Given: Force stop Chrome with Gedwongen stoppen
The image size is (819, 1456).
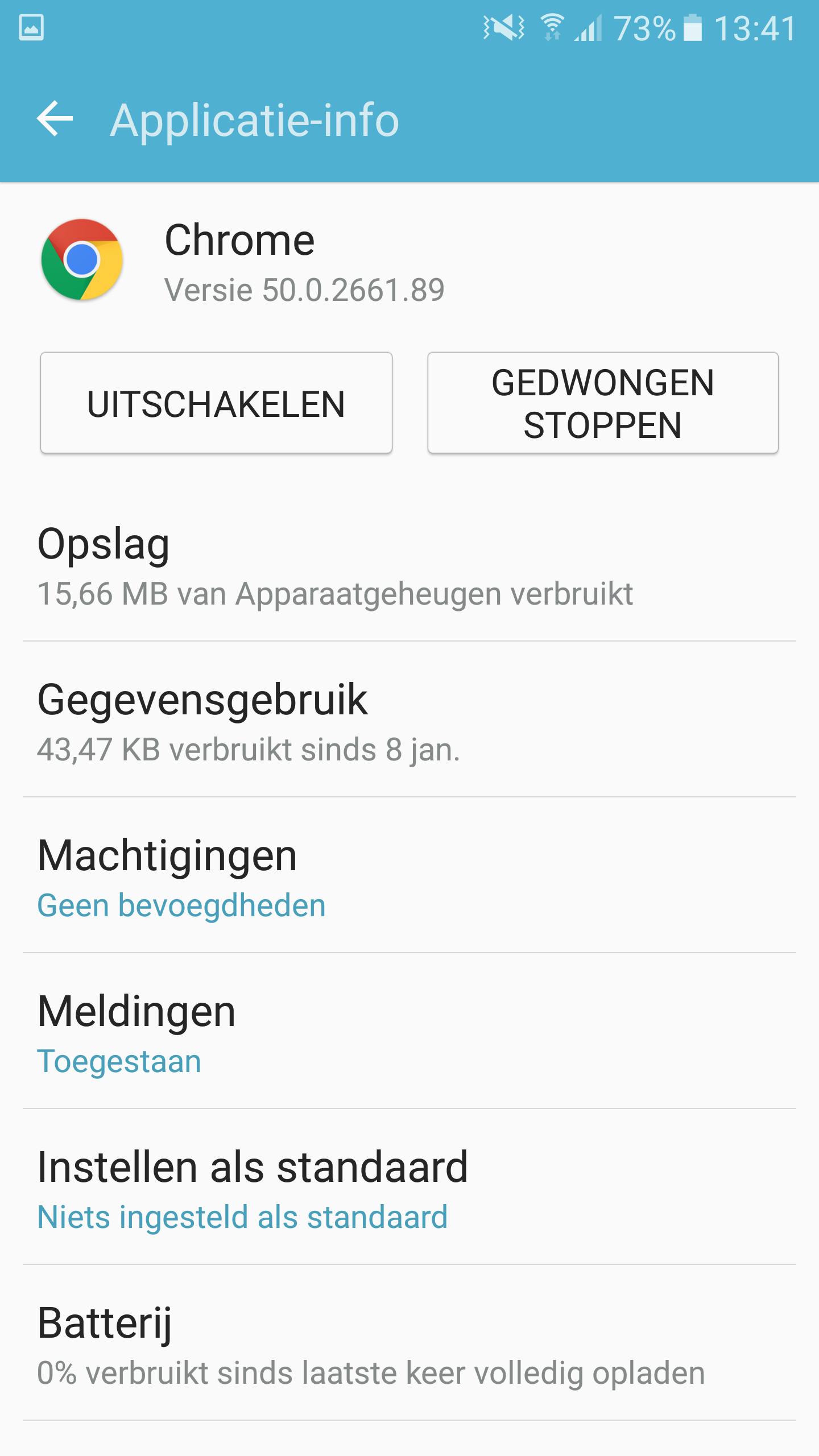Looking at the screenshot, I should [x=602, y=403].
